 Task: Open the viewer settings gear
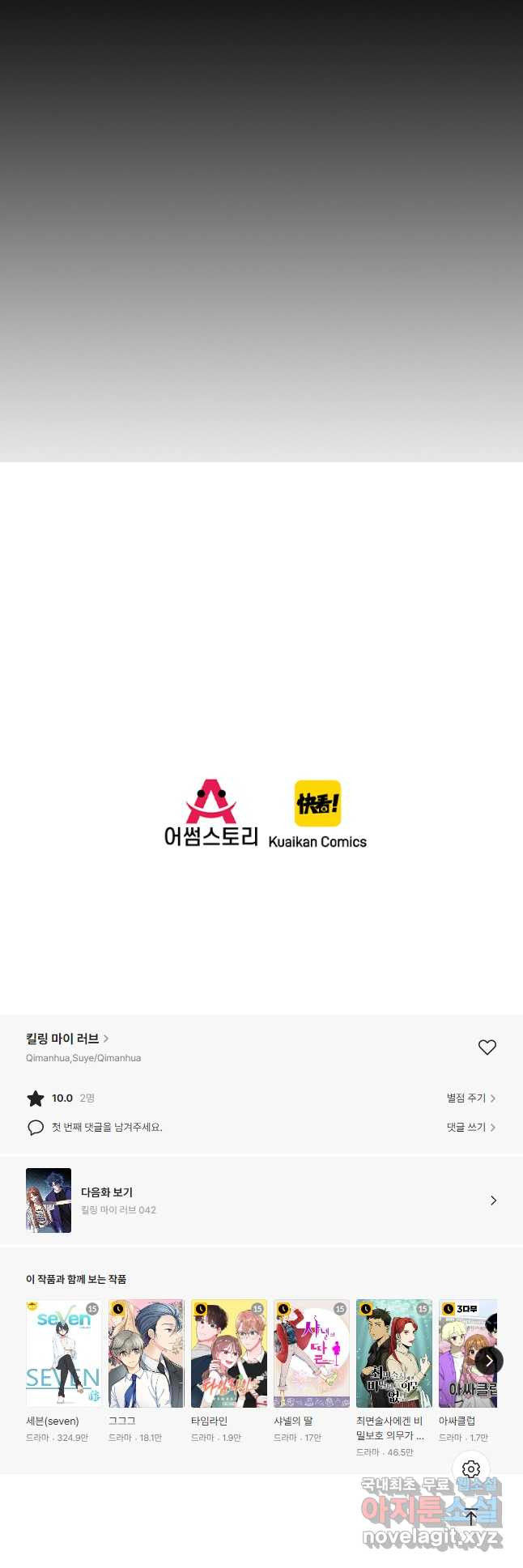point(471,1469)
